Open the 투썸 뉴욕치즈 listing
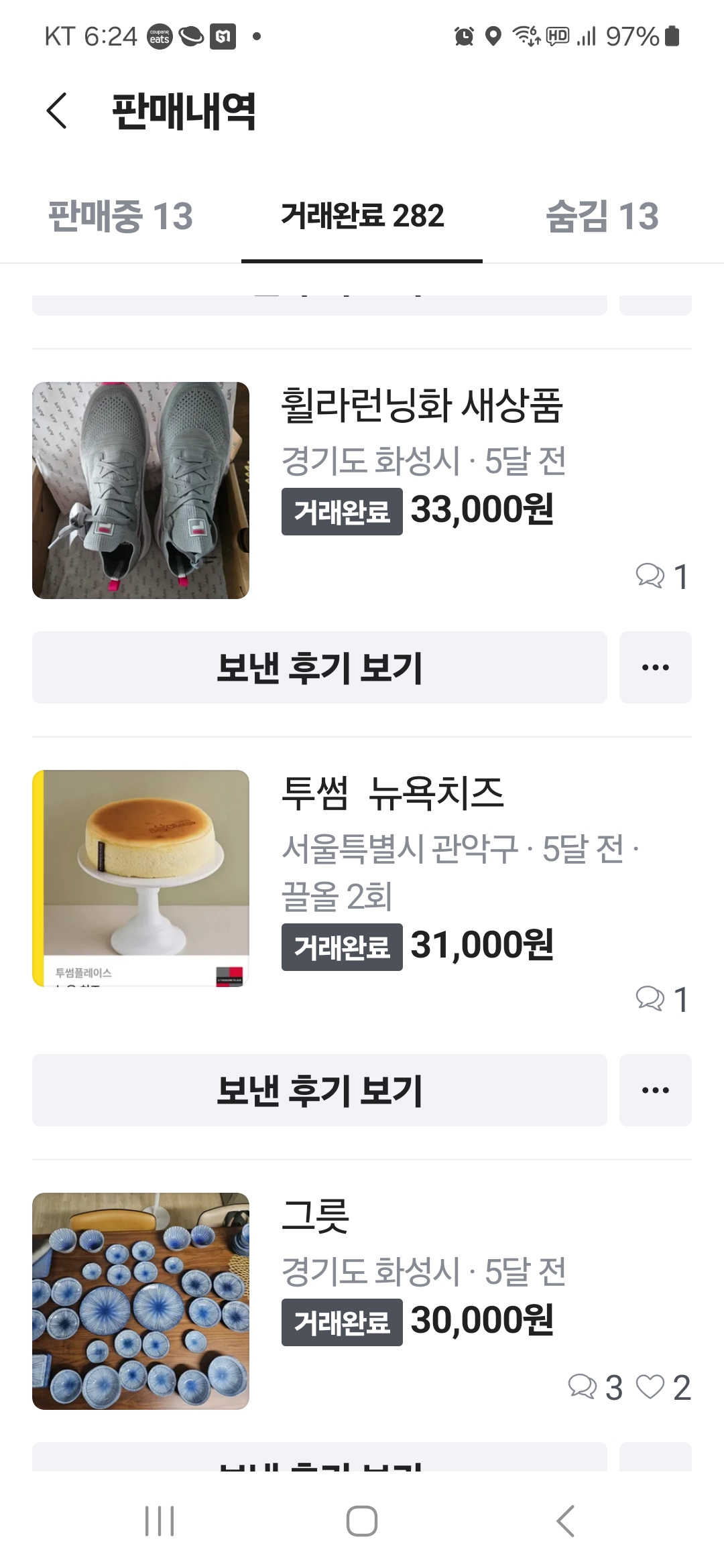Image resolution: width=724 pixels, height=1568 pixels. tap(393, 794)
